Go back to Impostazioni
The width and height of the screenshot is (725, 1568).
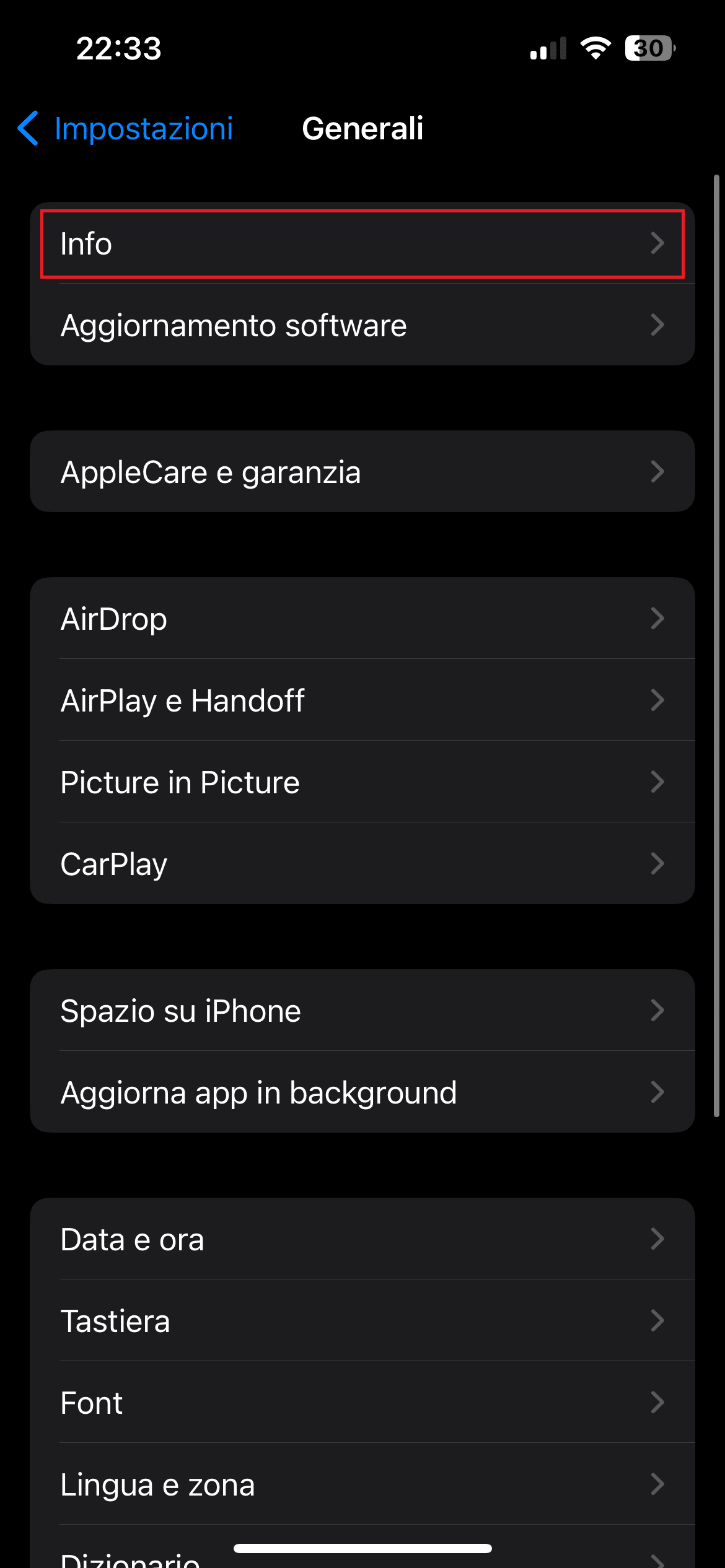point(125,129)
